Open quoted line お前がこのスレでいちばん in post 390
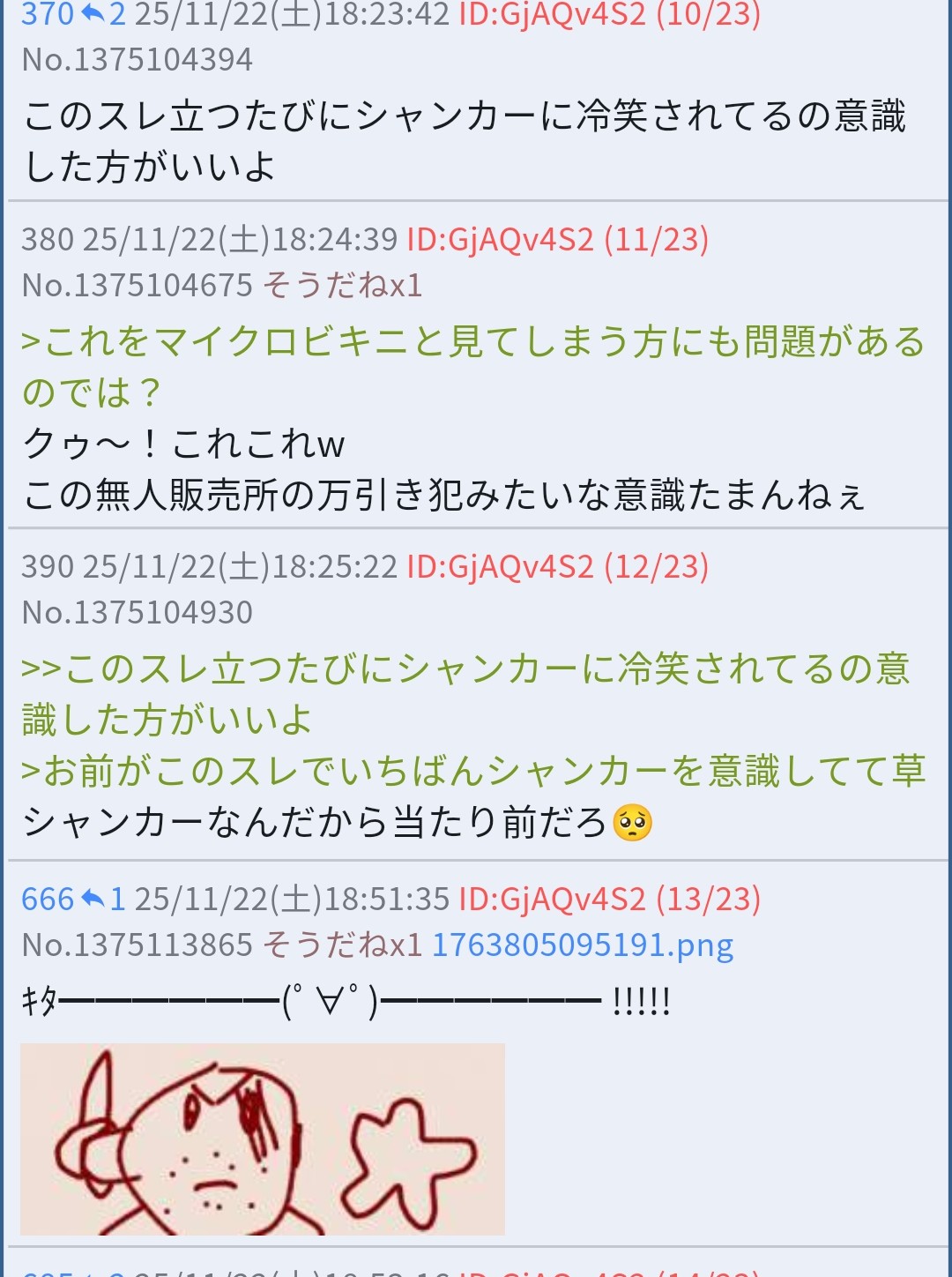This screenshot has height=1277, width=952. pos(472,771)
